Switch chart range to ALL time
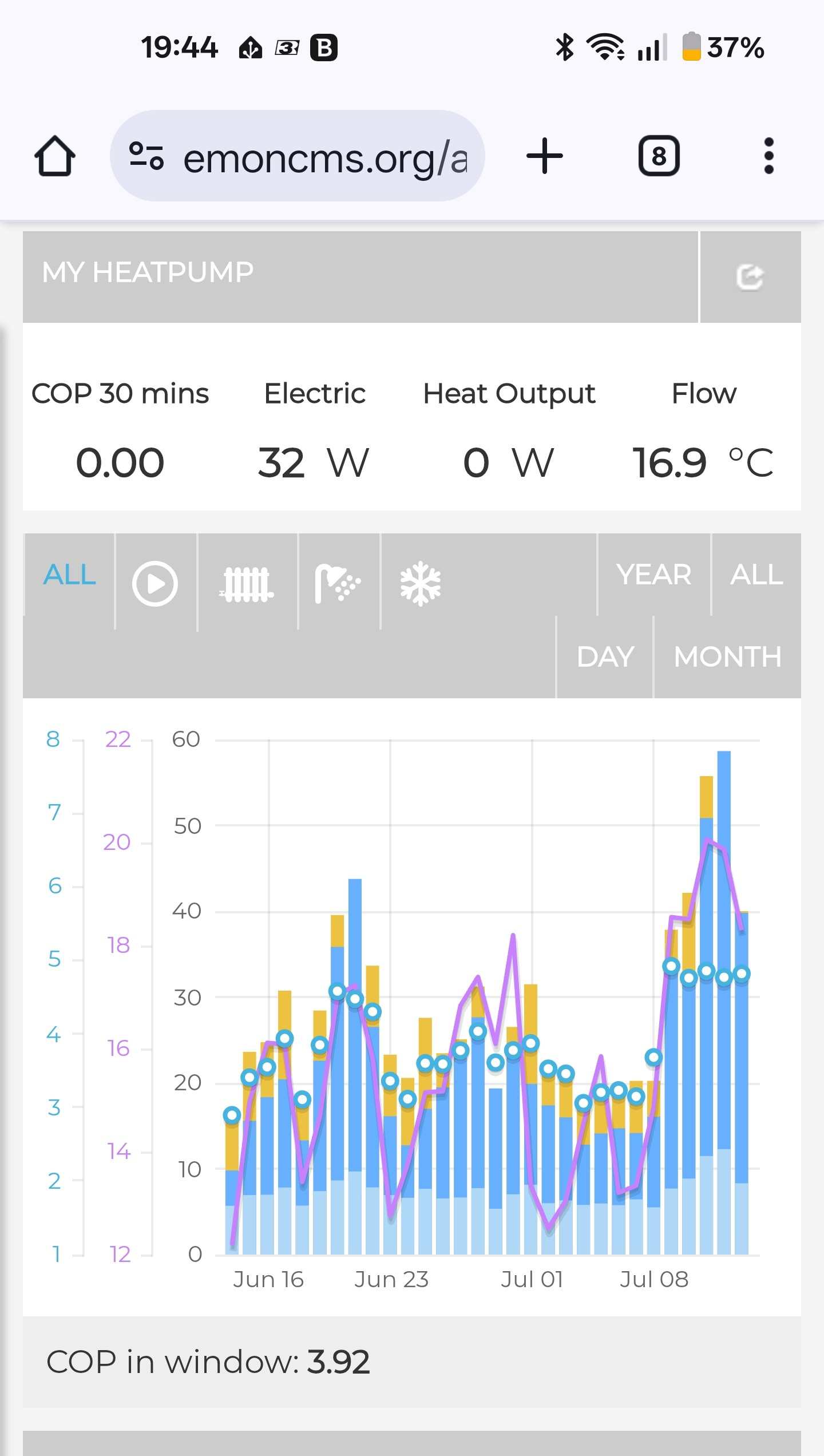This screenshot has width=824, height=1456. coord(756,575)
